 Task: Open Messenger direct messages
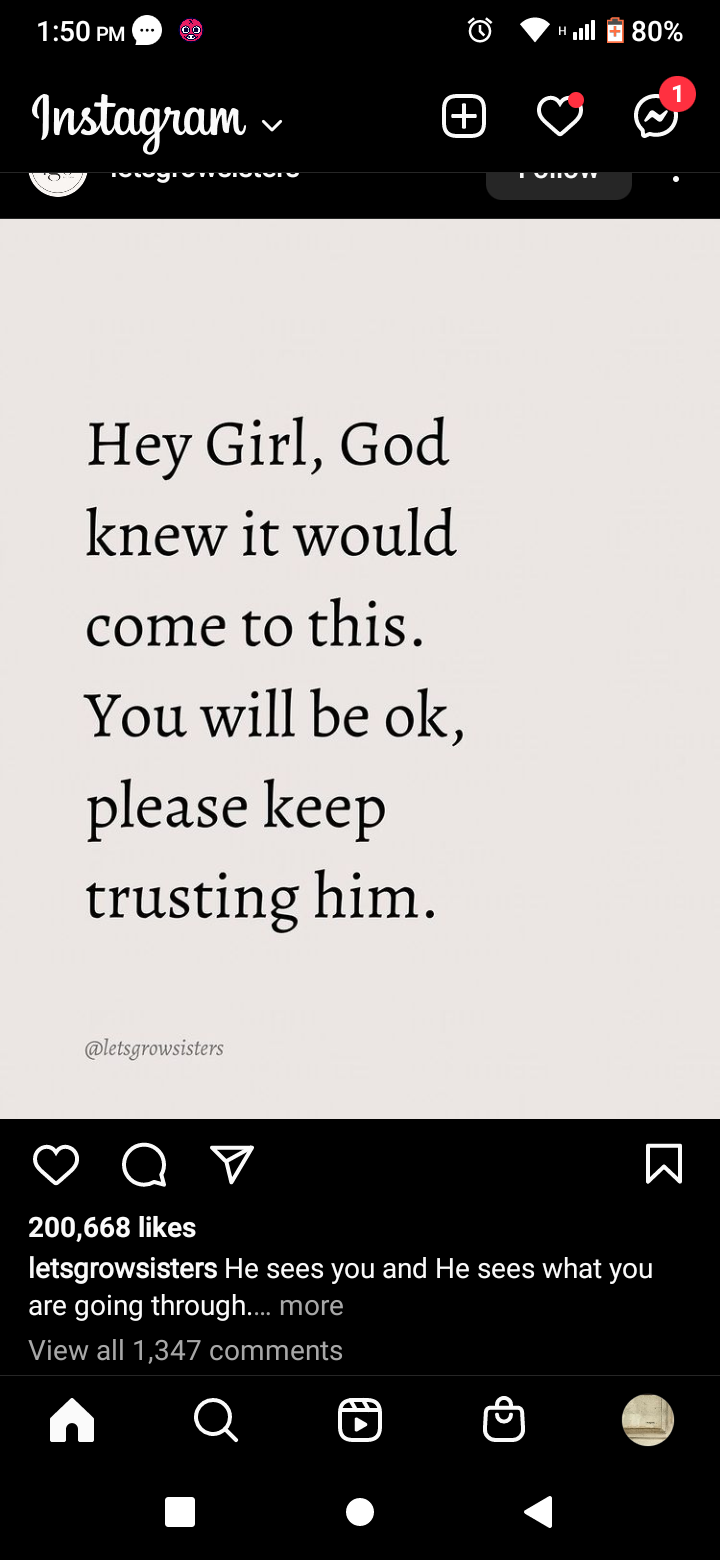tap(658, 115)
